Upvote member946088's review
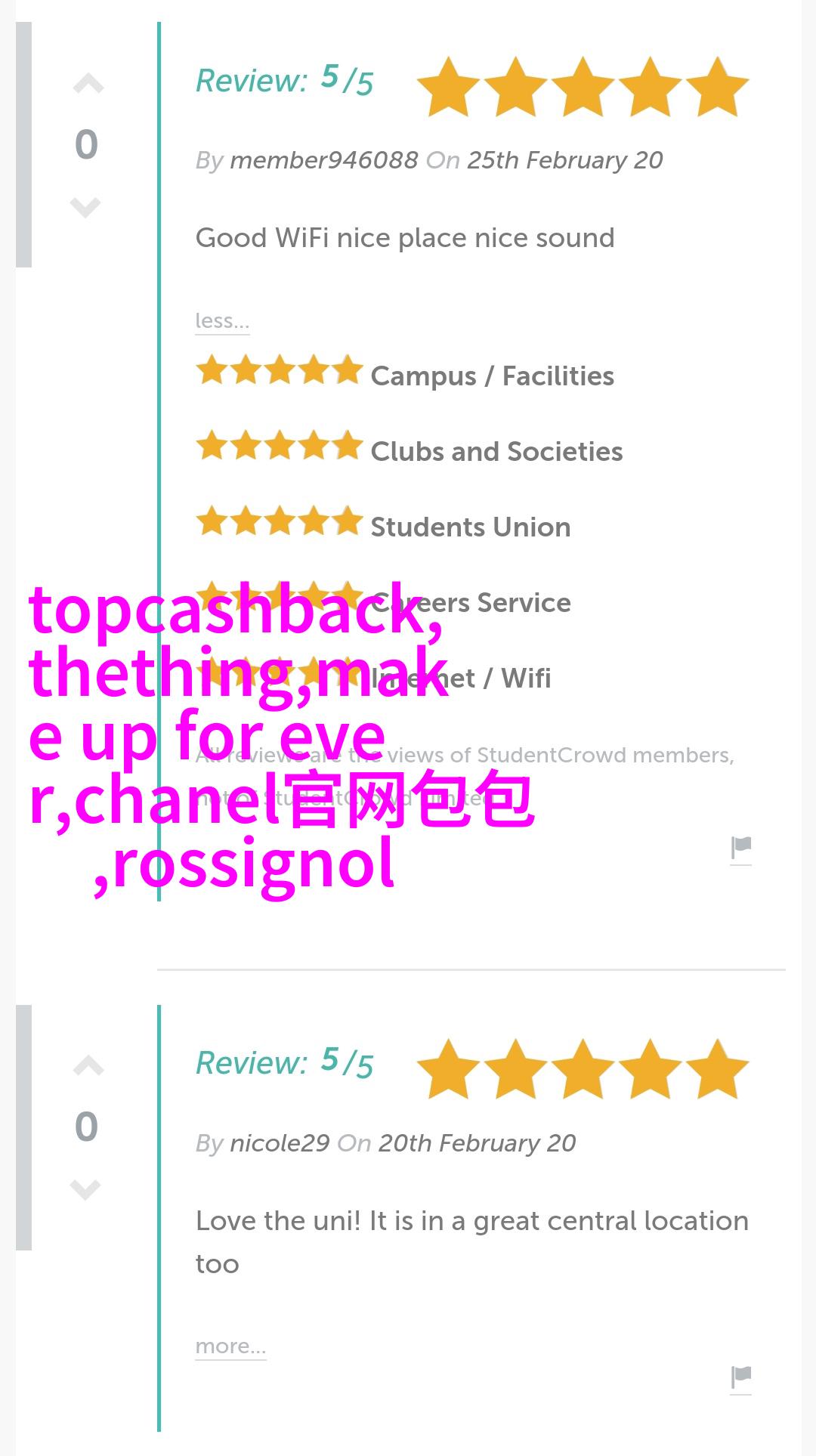816x1456 pixels. 88,84
